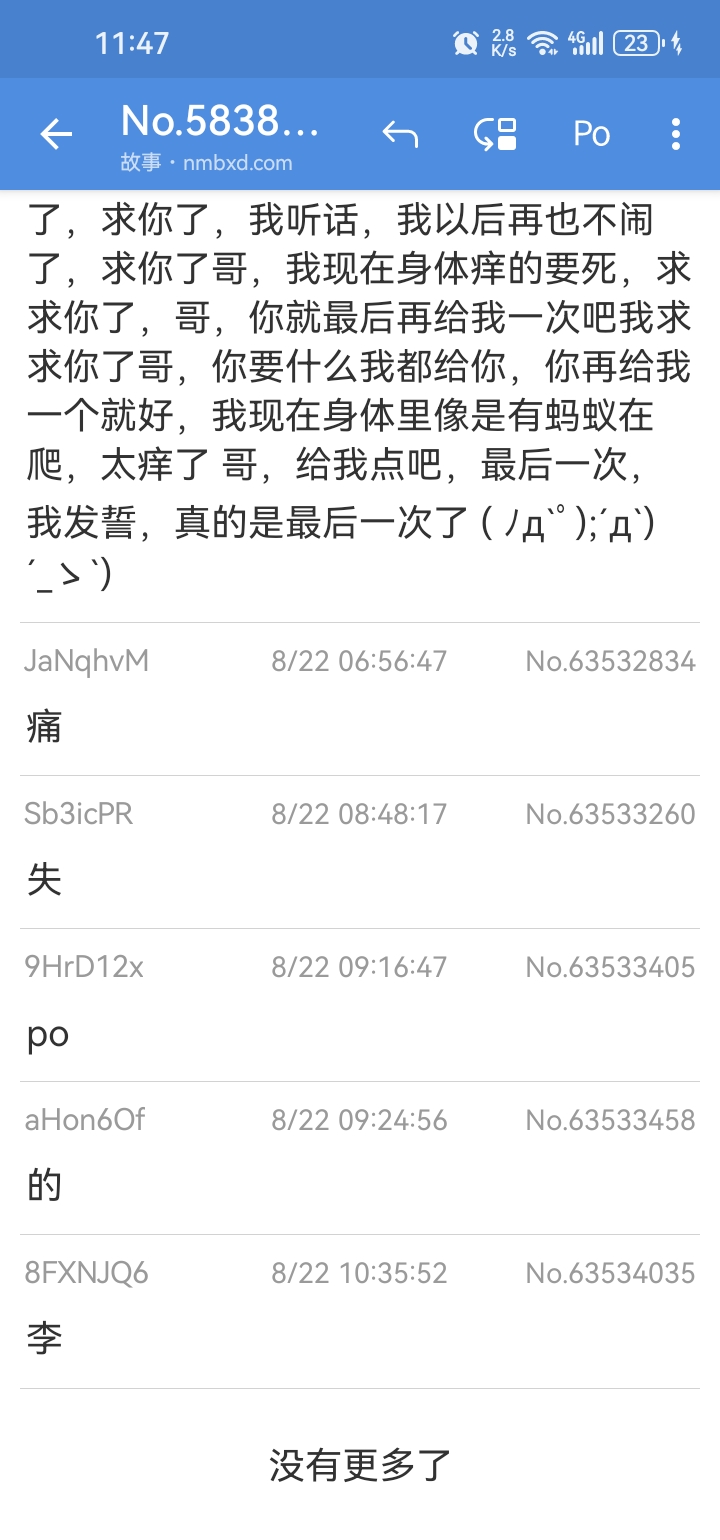Screen dimensions: 720x1540
Task: Choose the reply No.63533458 by aHon6Of
Action: coord(360,1158)
